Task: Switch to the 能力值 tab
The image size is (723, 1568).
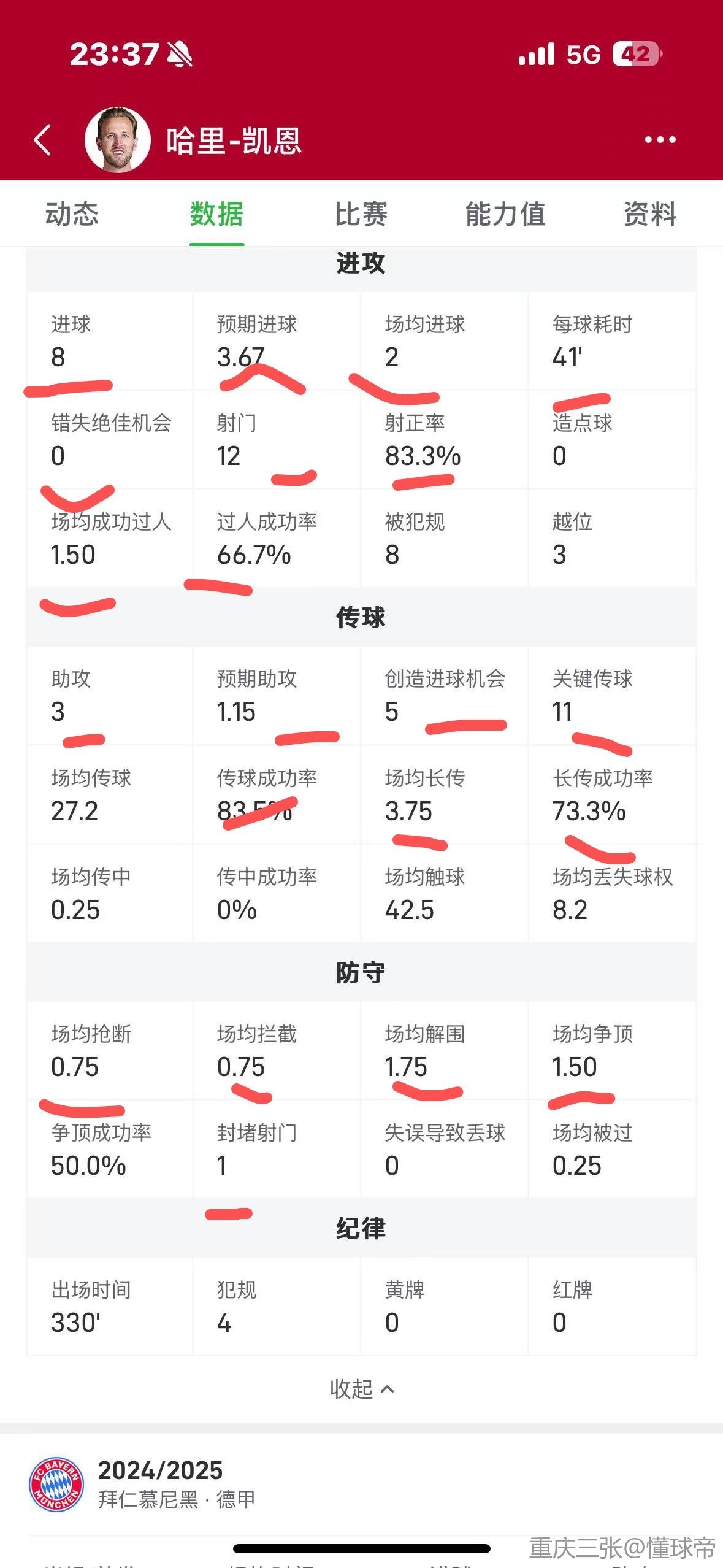Action: (x=505, y=215)
